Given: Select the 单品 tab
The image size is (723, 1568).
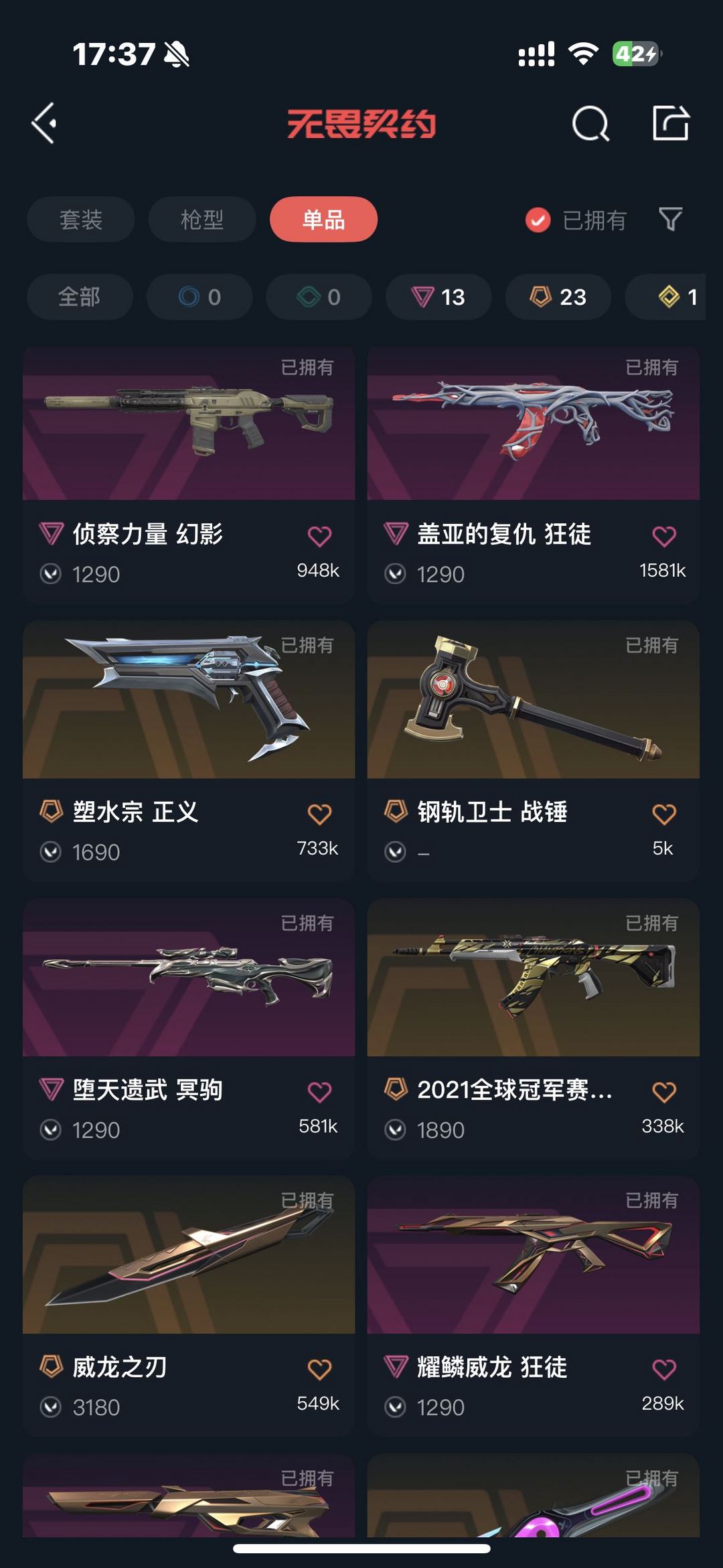Looking at the screenshot, I should pos(323,219).
